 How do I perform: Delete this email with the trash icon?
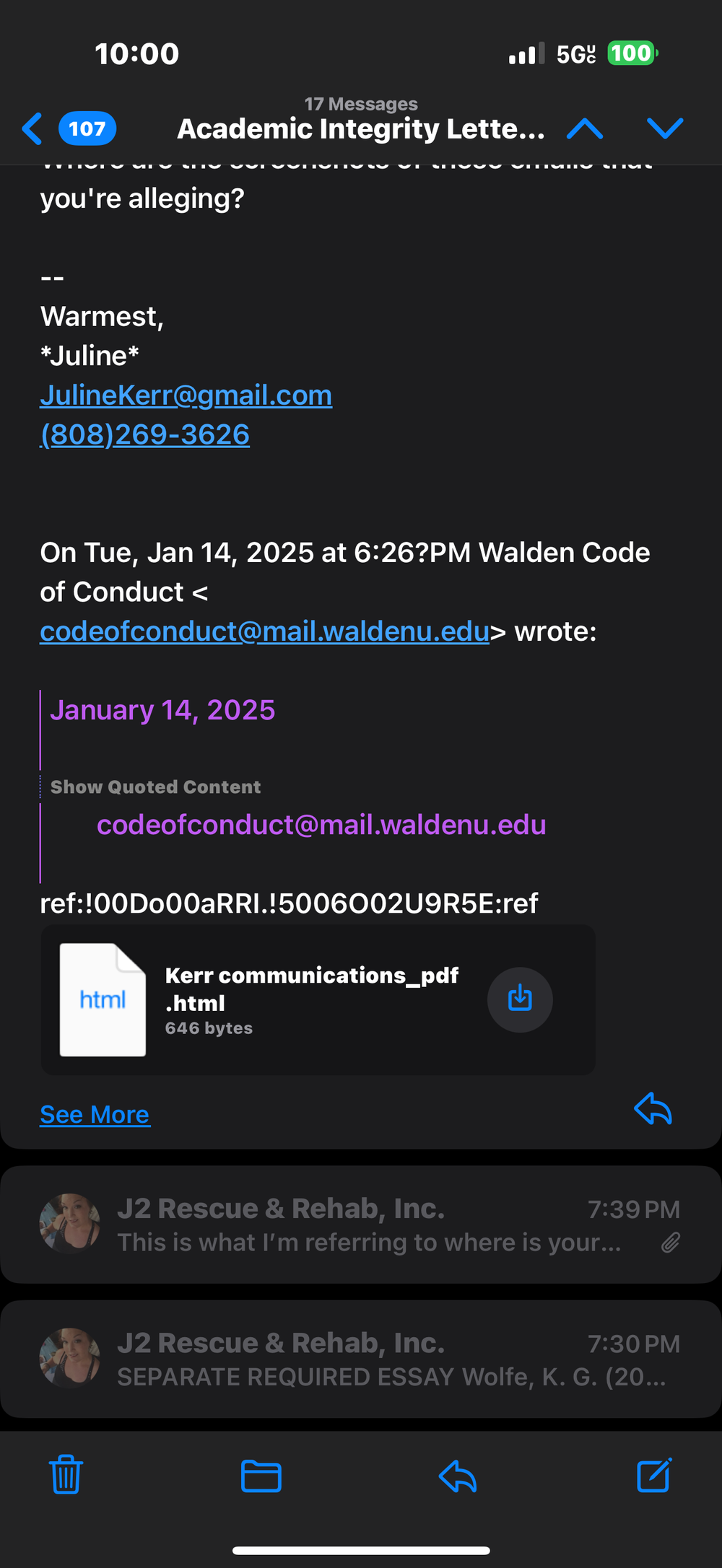tap(66, 1474)
